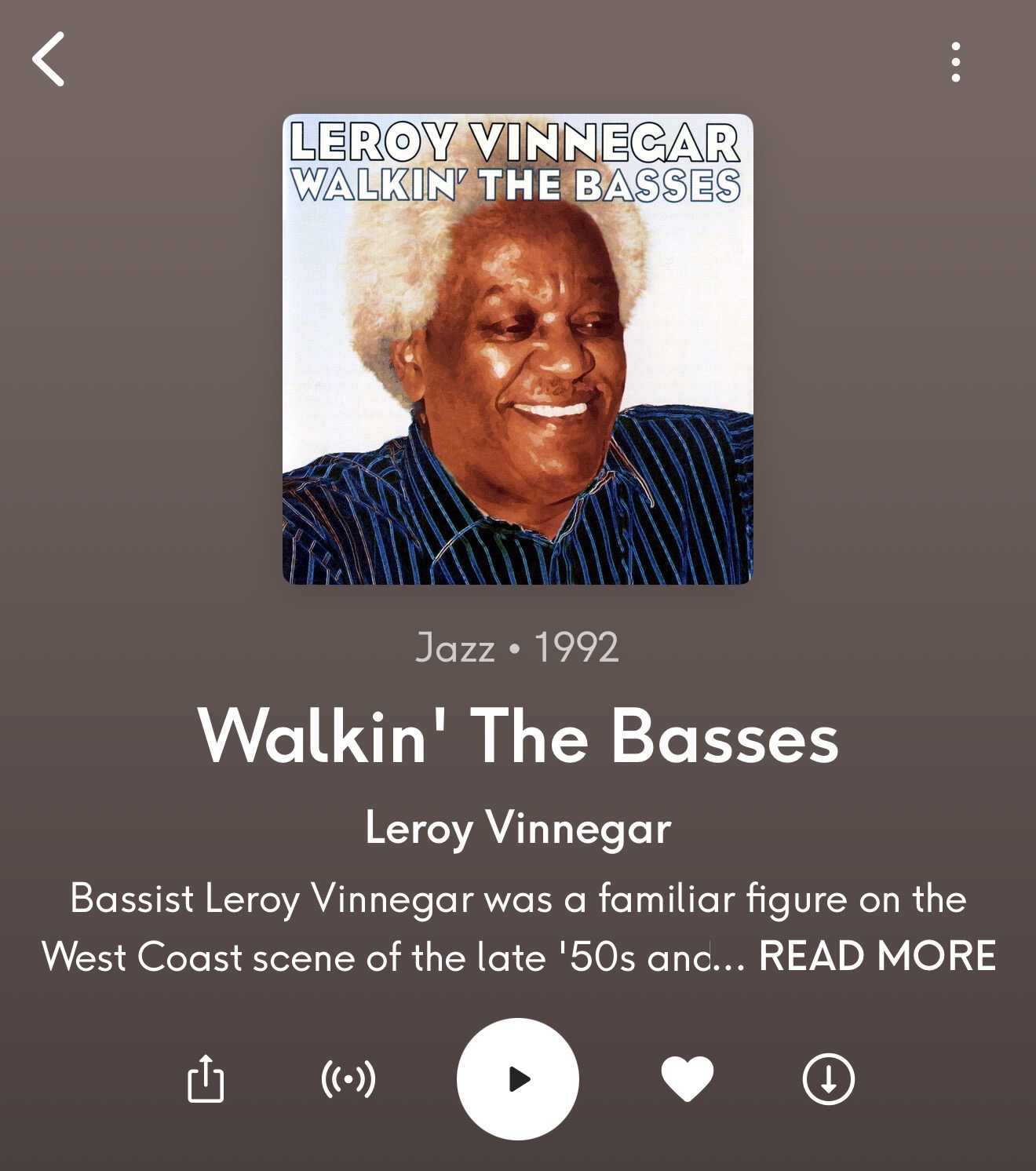Image resolution: width=1036 pixels, height=1171 pixels.
Task: Play the Walkin' The Basses album
Action: (518, 1079)
